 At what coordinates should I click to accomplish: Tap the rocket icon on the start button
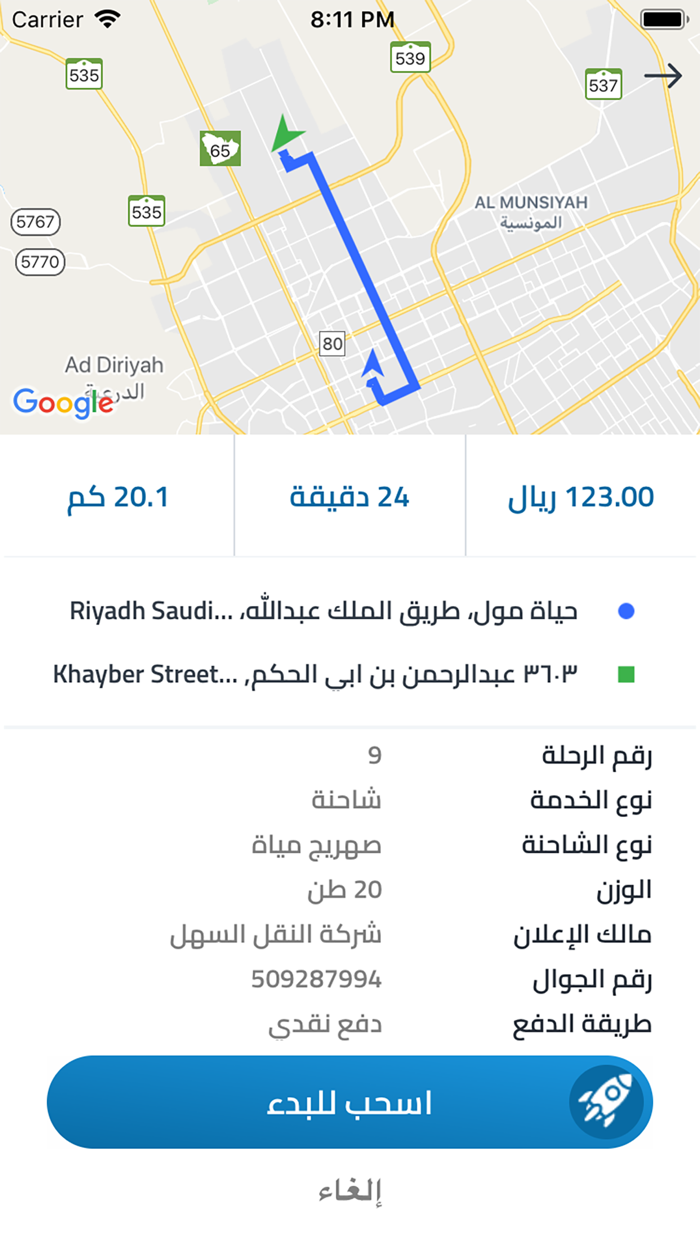coord(606,1102)
